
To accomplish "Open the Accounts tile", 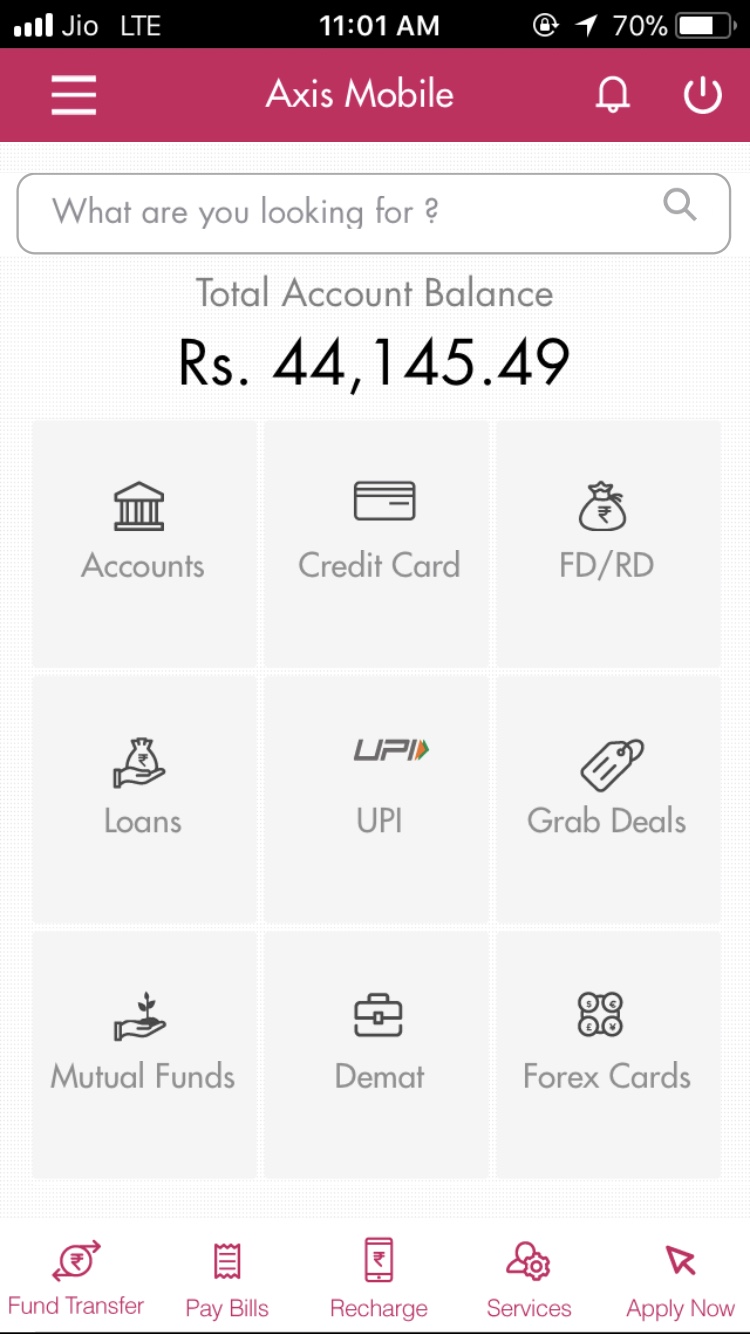I will coord(143,543).
